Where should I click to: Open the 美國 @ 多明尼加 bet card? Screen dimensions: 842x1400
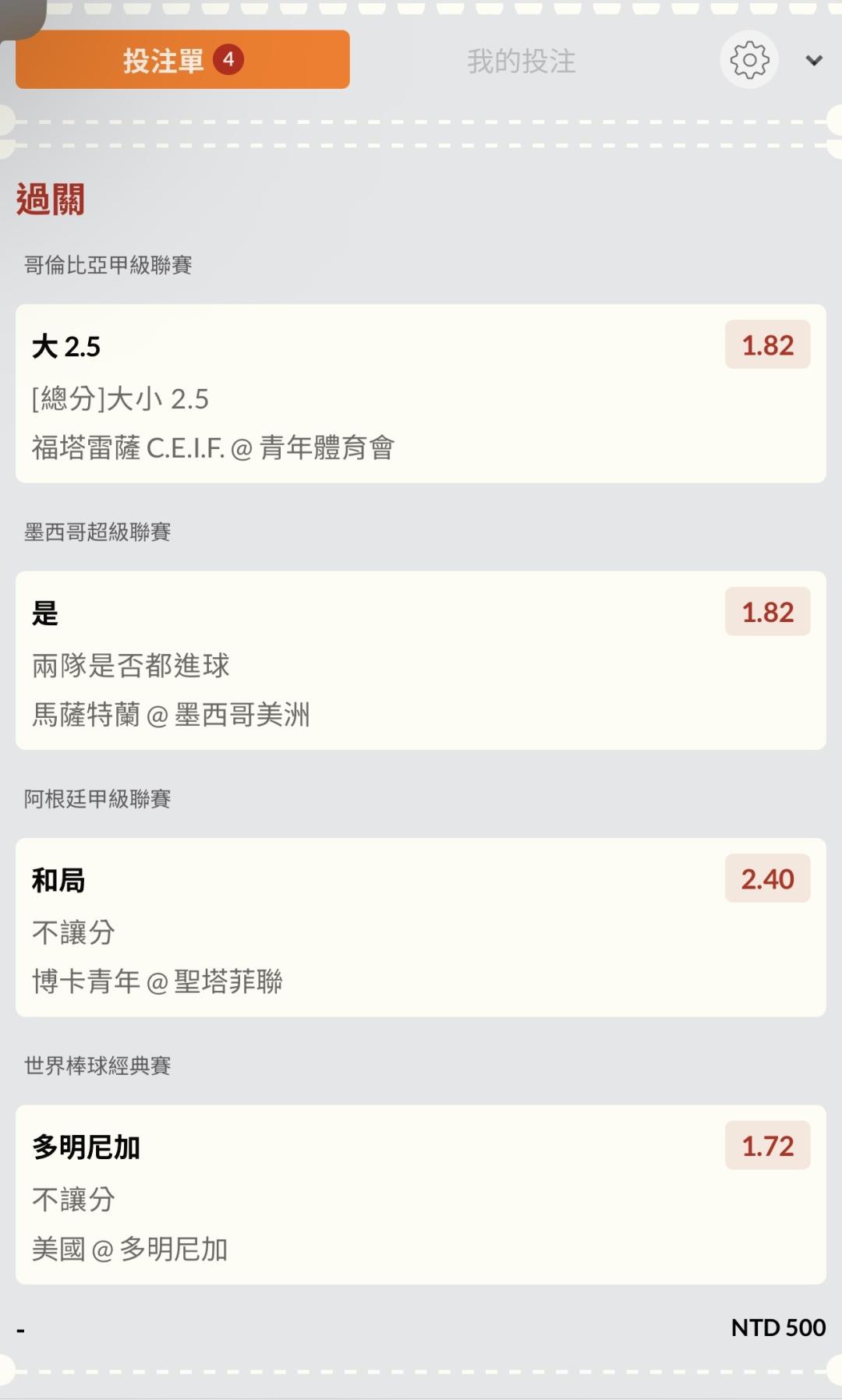[x=420, y=1194]
